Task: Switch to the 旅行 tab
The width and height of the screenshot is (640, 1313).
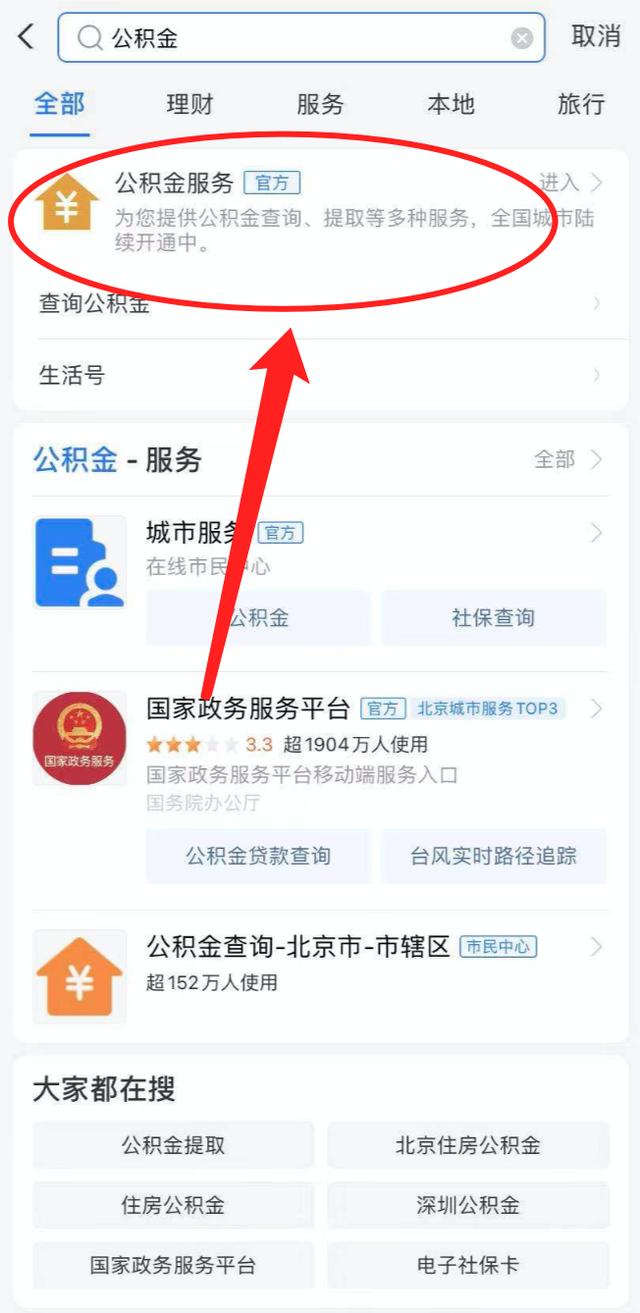Action: (x=581, y=104)
